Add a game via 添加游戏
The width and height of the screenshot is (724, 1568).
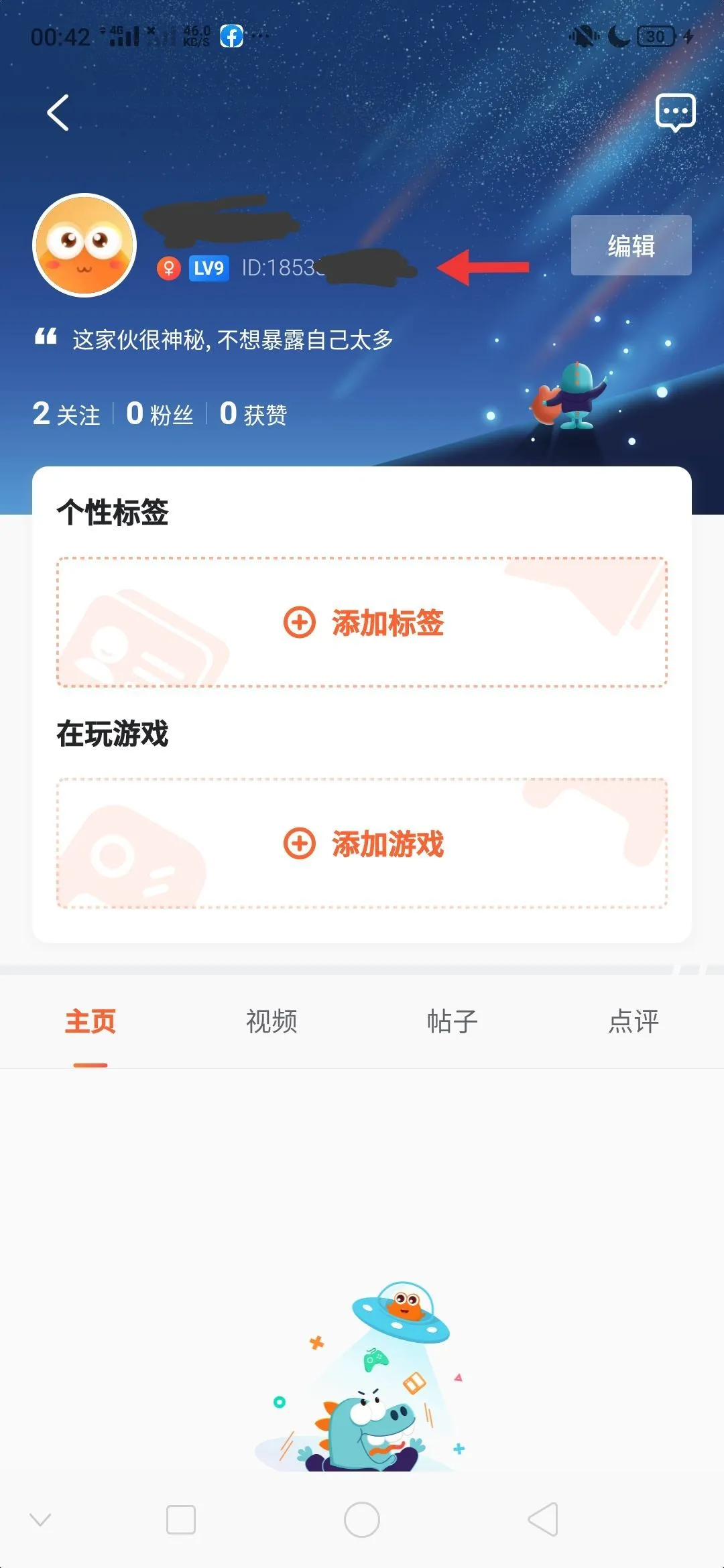pyautogui.click(x=363, y=844)
